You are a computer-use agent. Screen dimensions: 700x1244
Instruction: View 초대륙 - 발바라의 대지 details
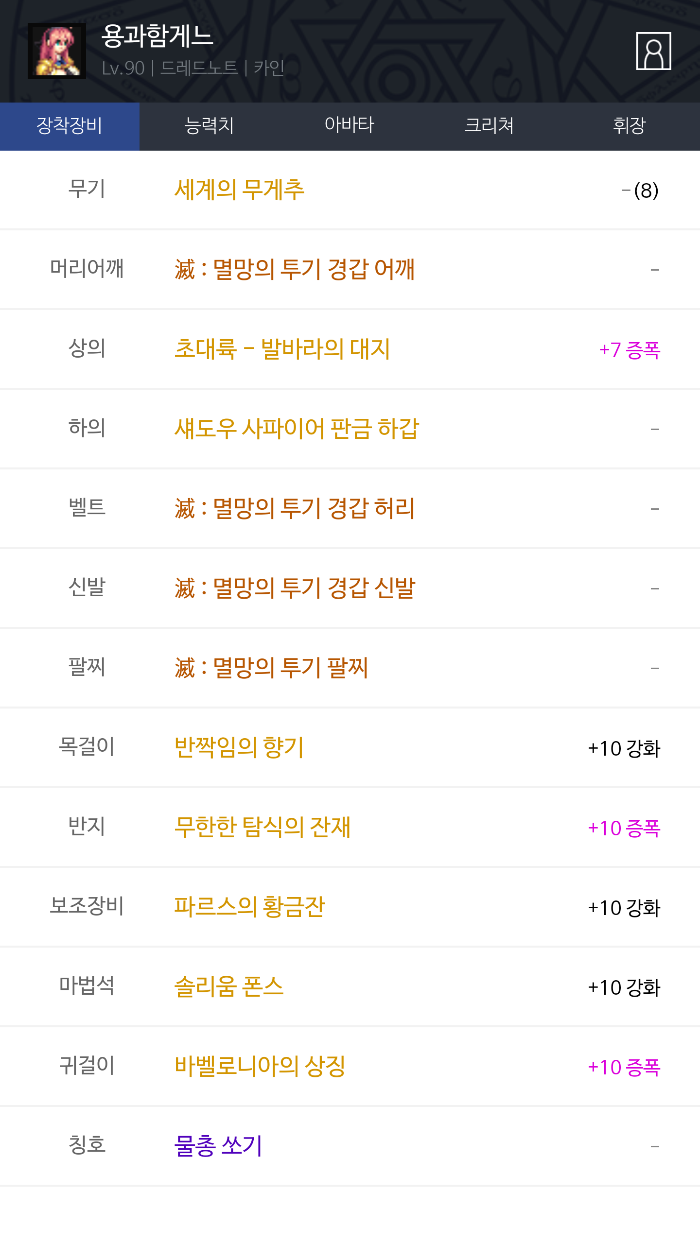click(x=282, y=349)
